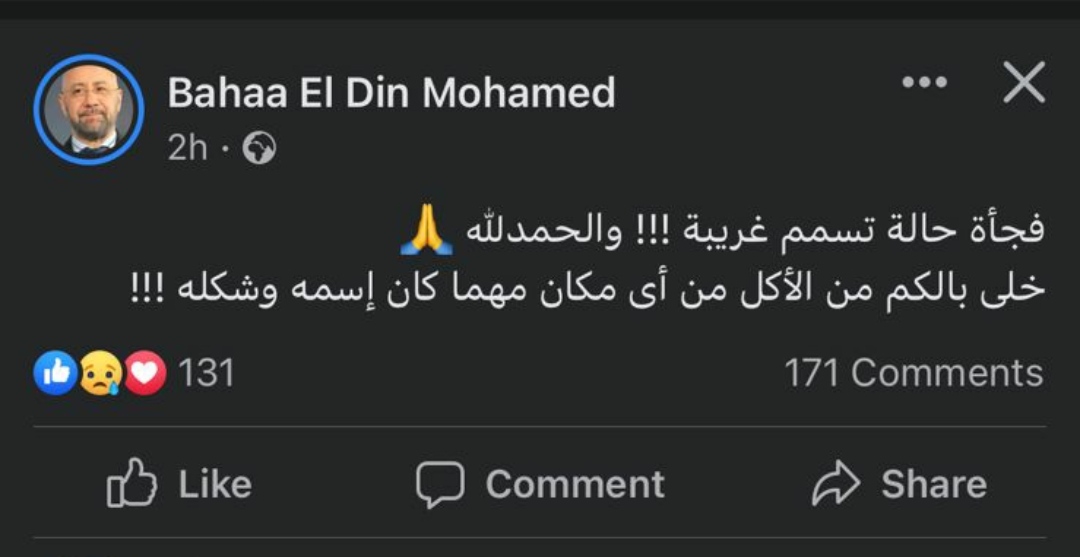The width and height of the screenshot is (1080, 557).
Task: Open the three-dot post options menu
Action: pyautogui.click(x=923, y=82)
